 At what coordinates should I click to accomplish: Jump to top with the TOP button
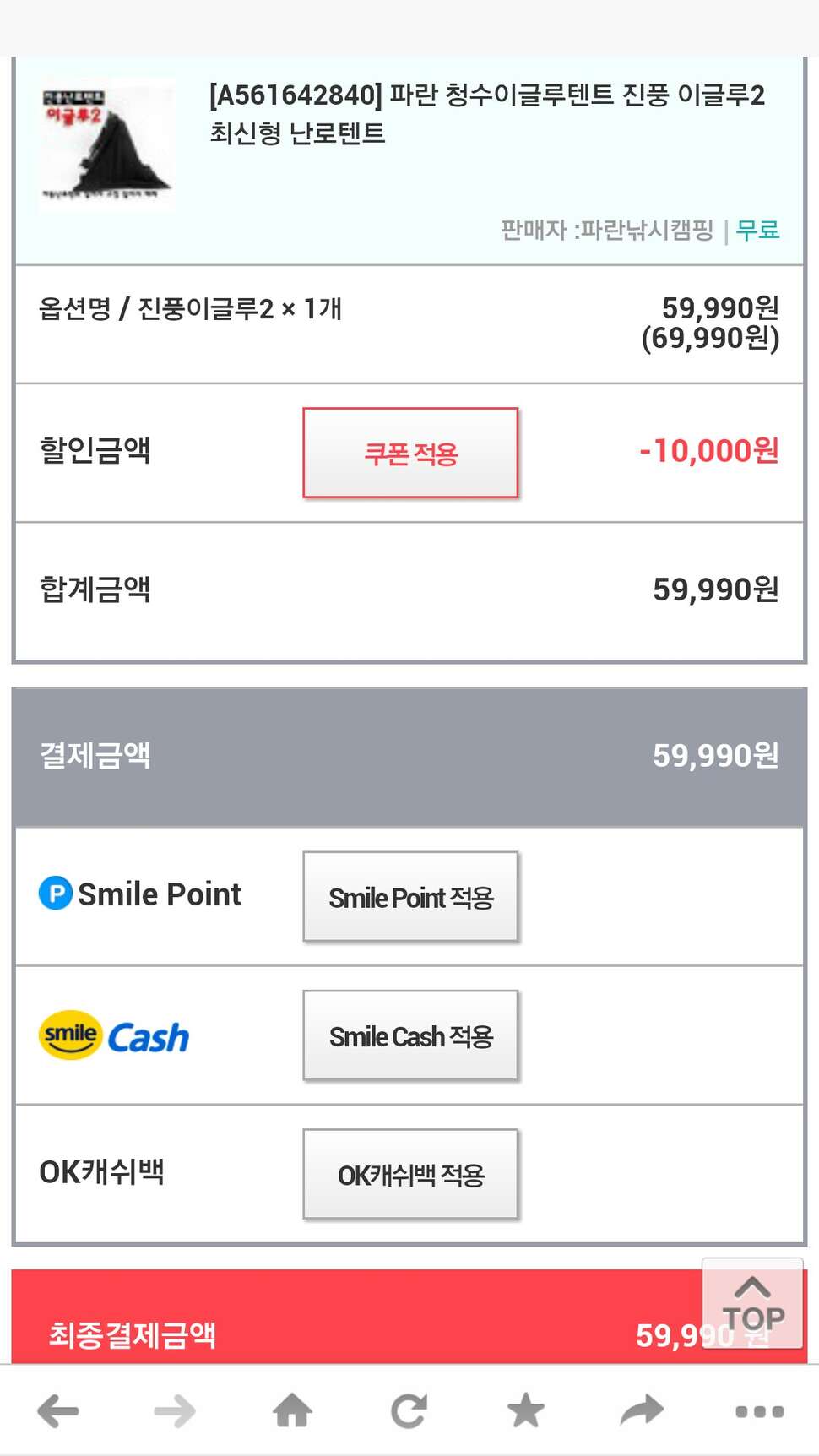pyautogui.click(x=752, y=1304)
